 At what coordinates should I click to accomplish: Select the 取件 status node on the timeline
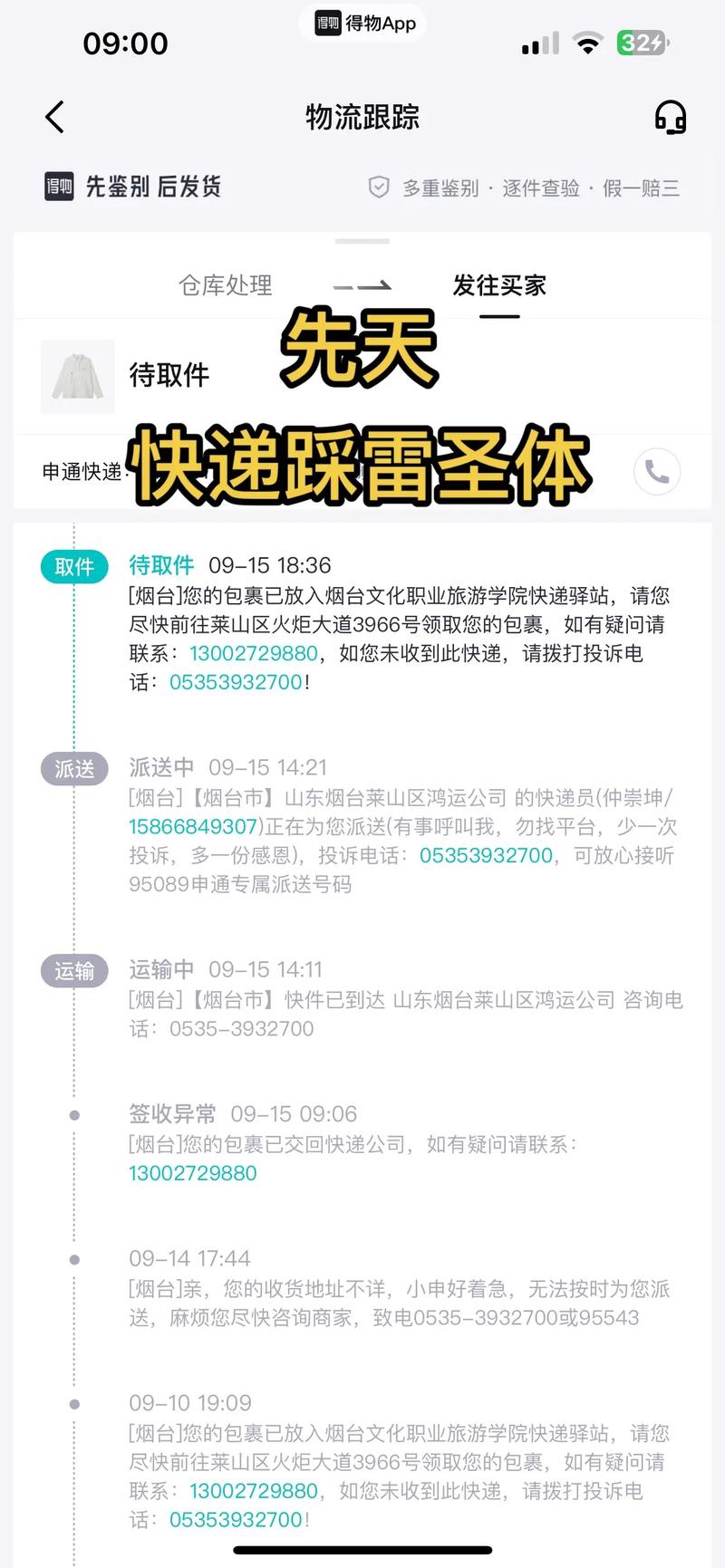tap(73, 565)
